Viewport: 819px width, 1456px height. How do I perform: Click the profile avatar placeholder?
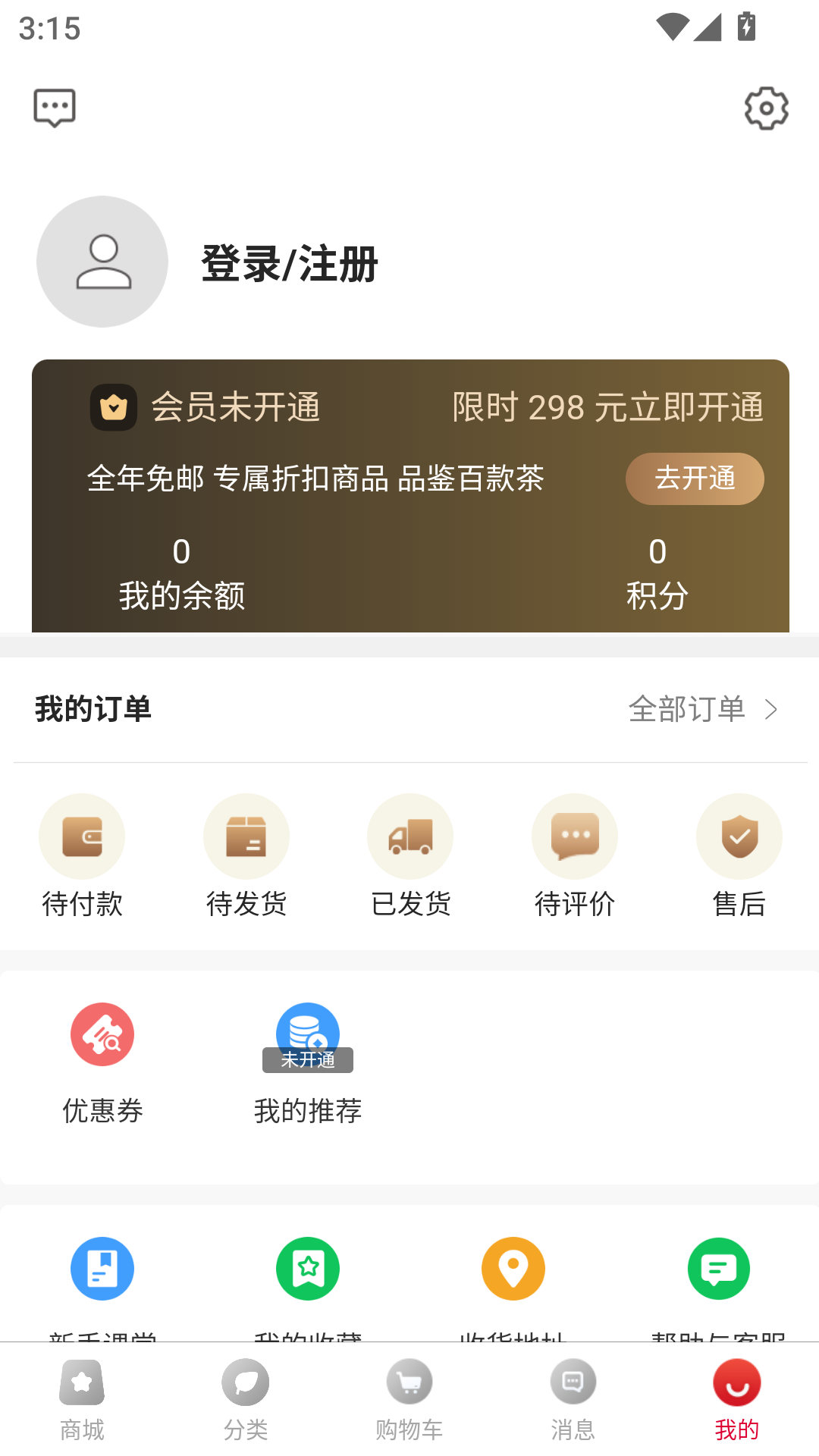tap(102, 261)
